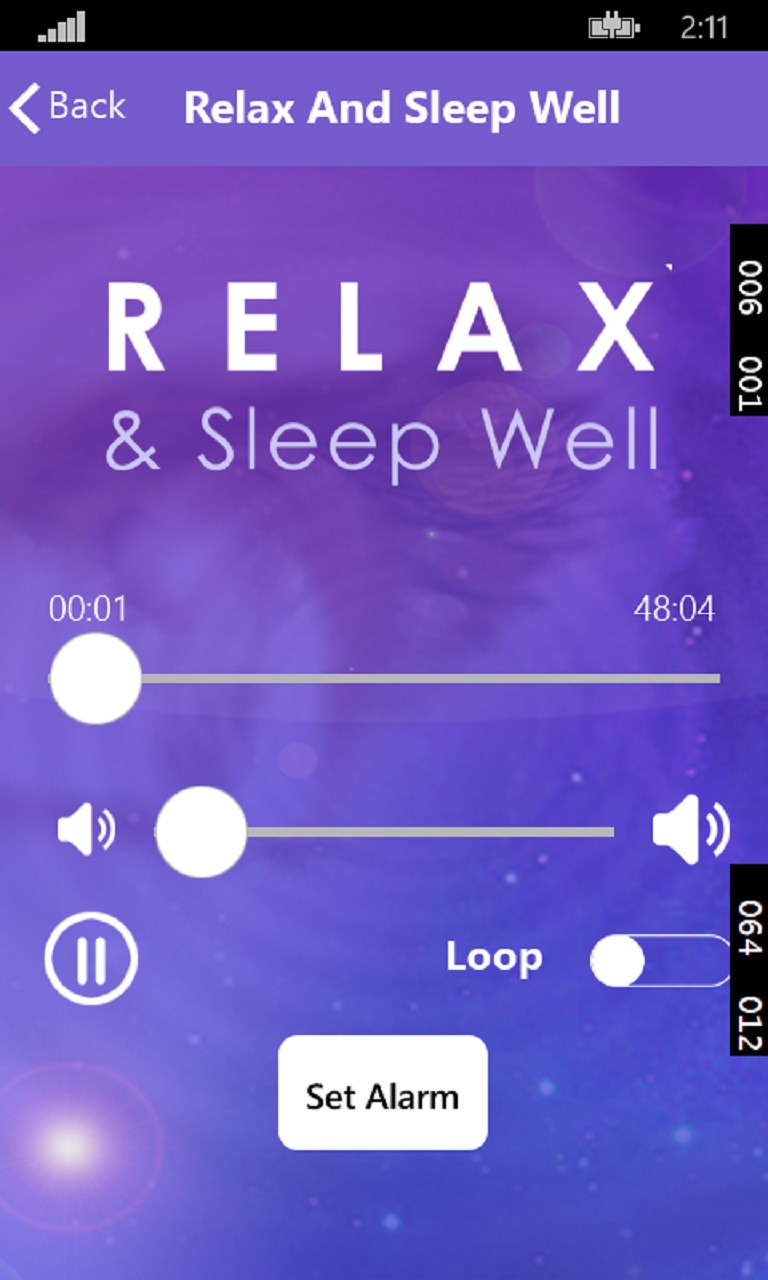This screenshot has height=1280, width=768.
Task: Tap the Set Alarm button
Action: (382, 1093)
